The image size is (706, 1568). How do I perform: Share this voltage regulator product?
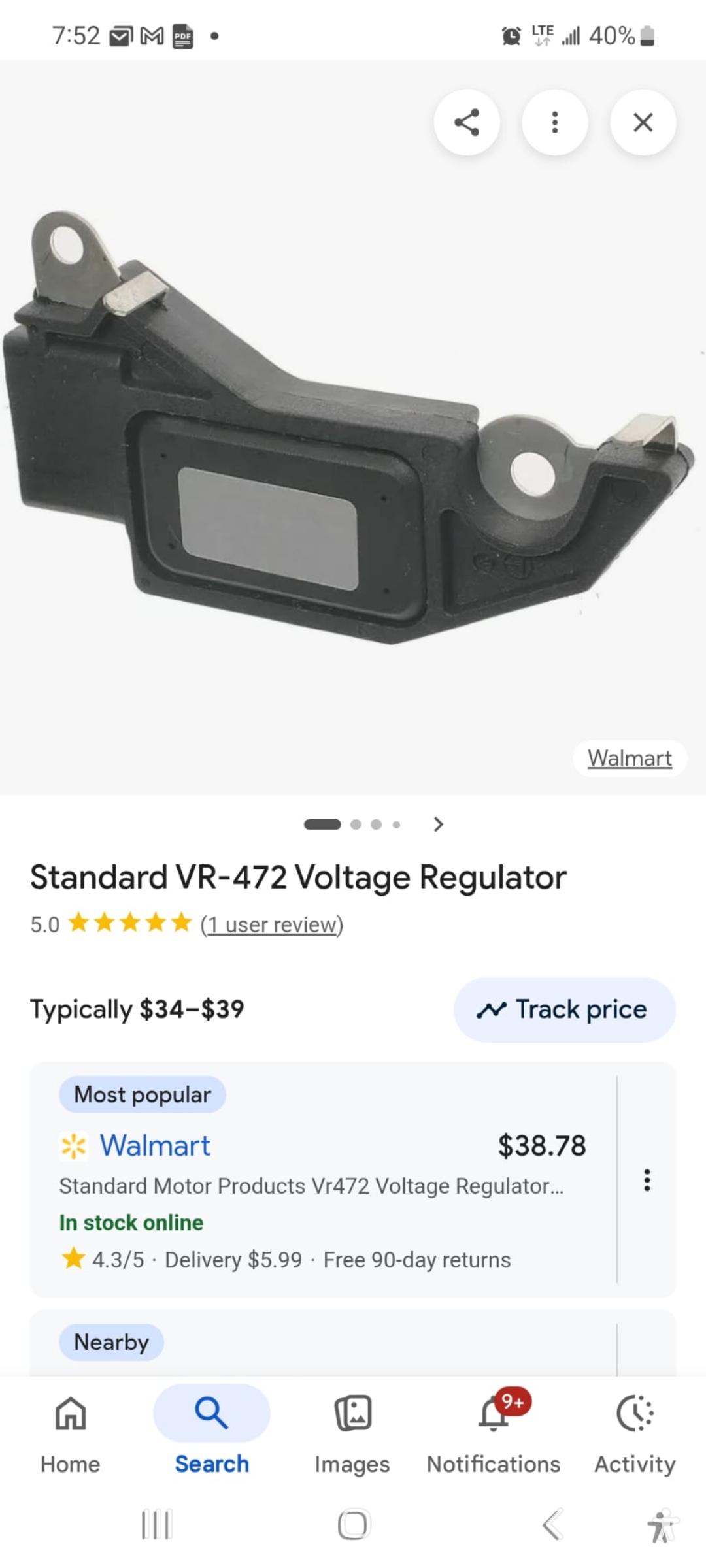(x=467, y=122)
